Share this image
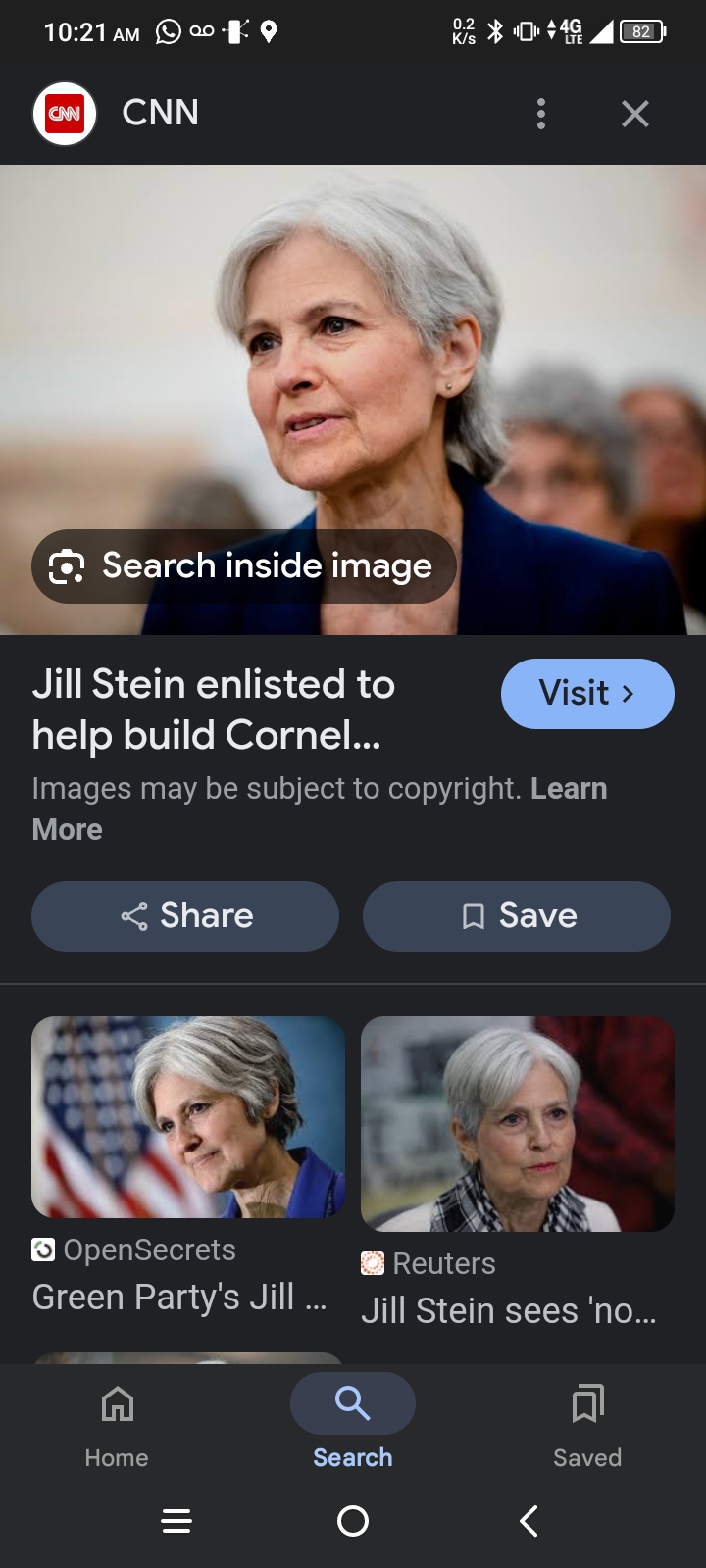Image resolution: width=706 pixels, height=1568 pixels. coord(185,915)
